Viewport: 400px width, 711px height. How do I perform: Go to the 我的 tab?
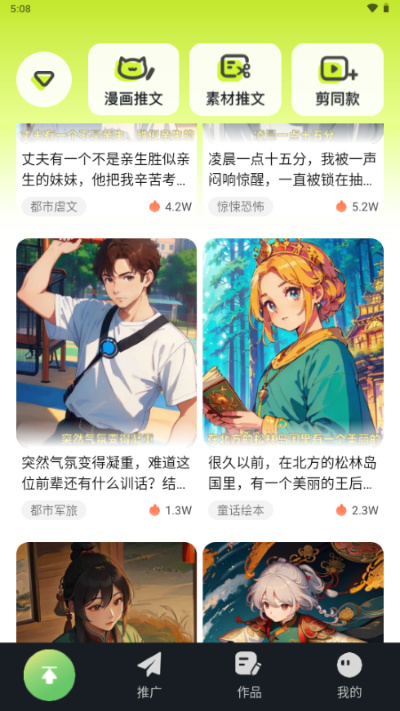349,677
